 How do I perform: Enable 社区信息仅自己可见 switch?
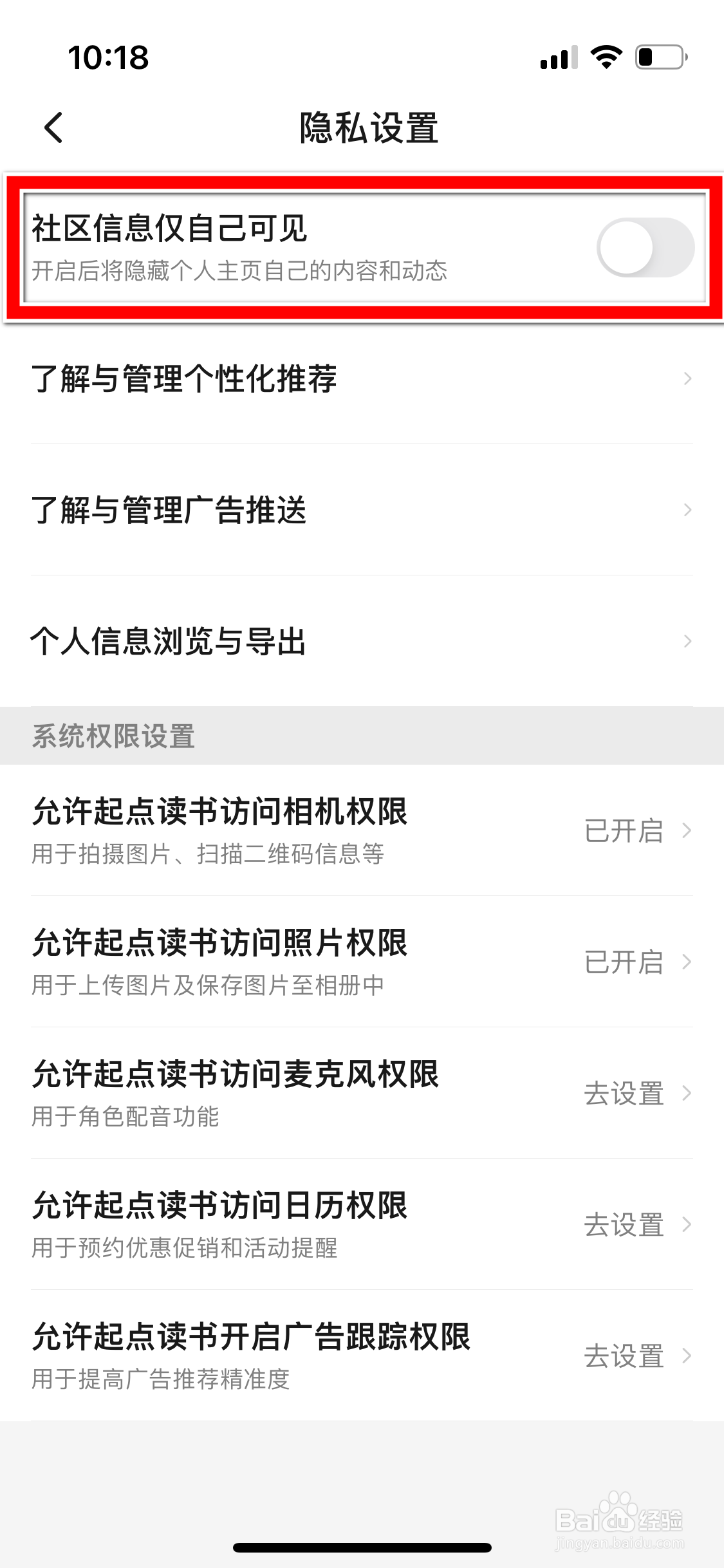pyautogui.click(x=645, y=248)
